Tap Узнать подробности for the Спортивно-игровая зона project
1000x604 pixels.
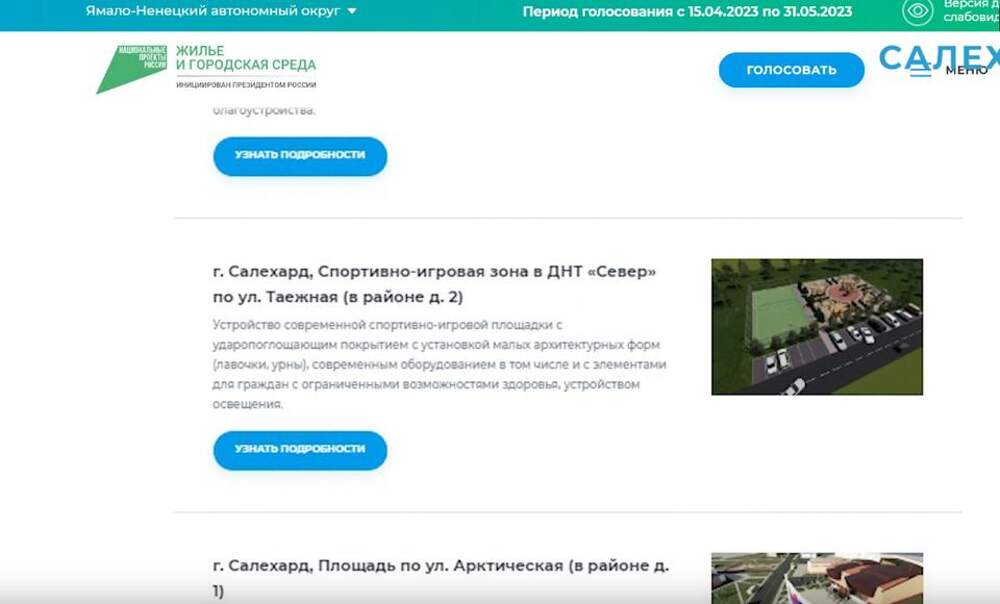[x=300, y=450]
